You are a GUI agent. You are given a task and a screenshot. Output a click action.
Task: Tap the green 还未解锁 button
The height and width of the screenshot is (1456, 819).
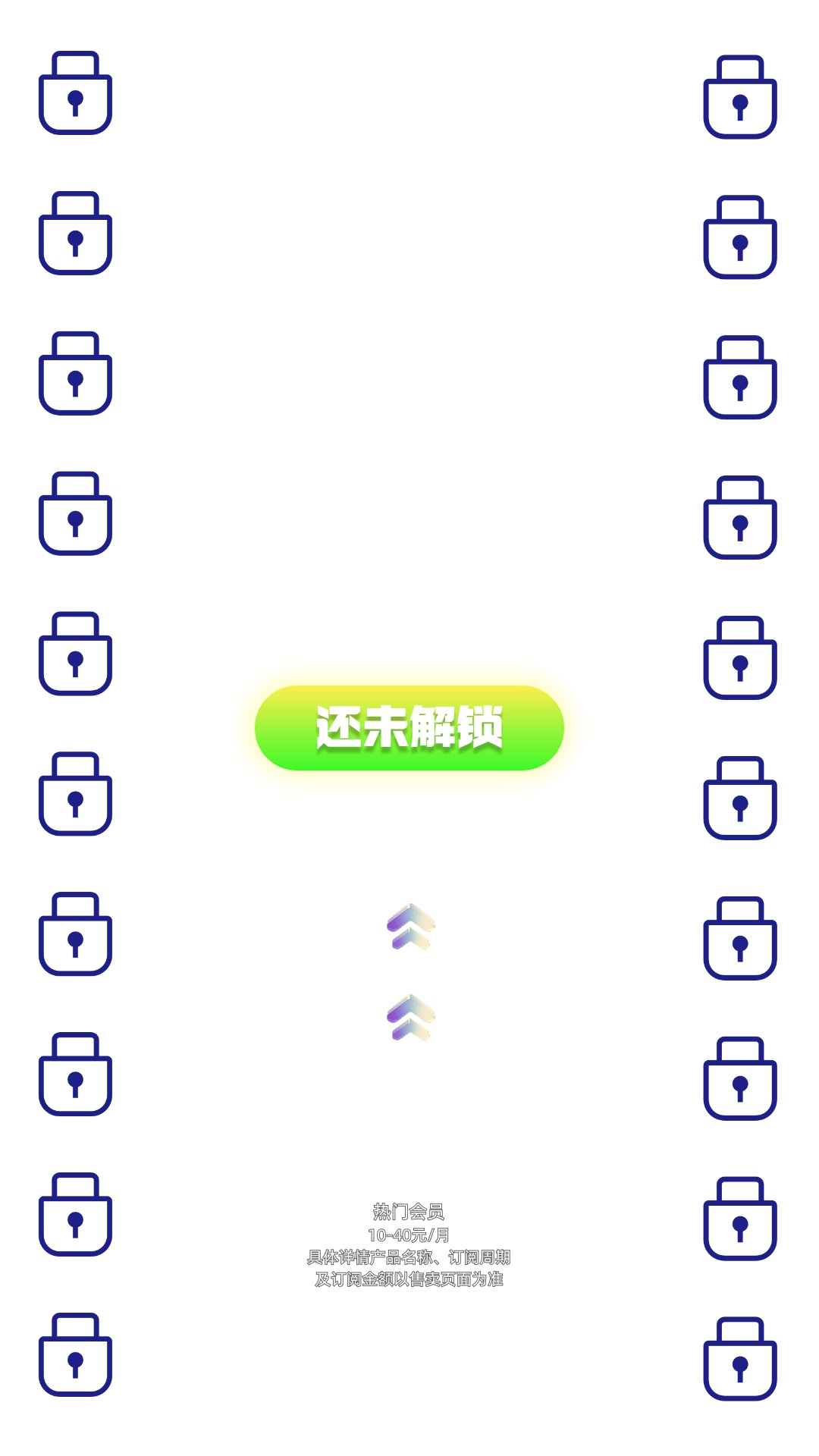tap(409, 728)
